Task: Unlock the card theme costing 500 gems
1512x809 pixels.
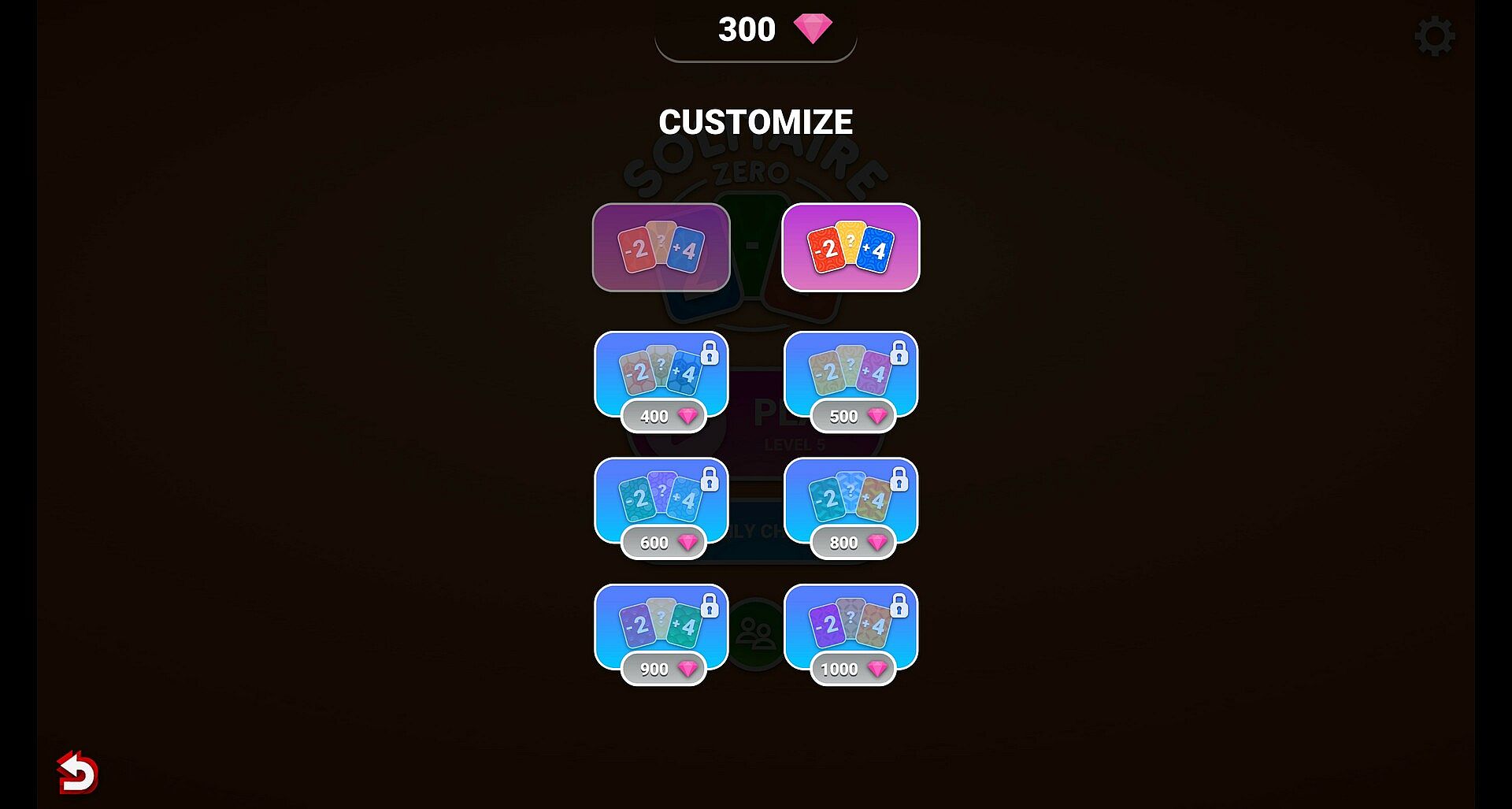Action: coord(850,375)
